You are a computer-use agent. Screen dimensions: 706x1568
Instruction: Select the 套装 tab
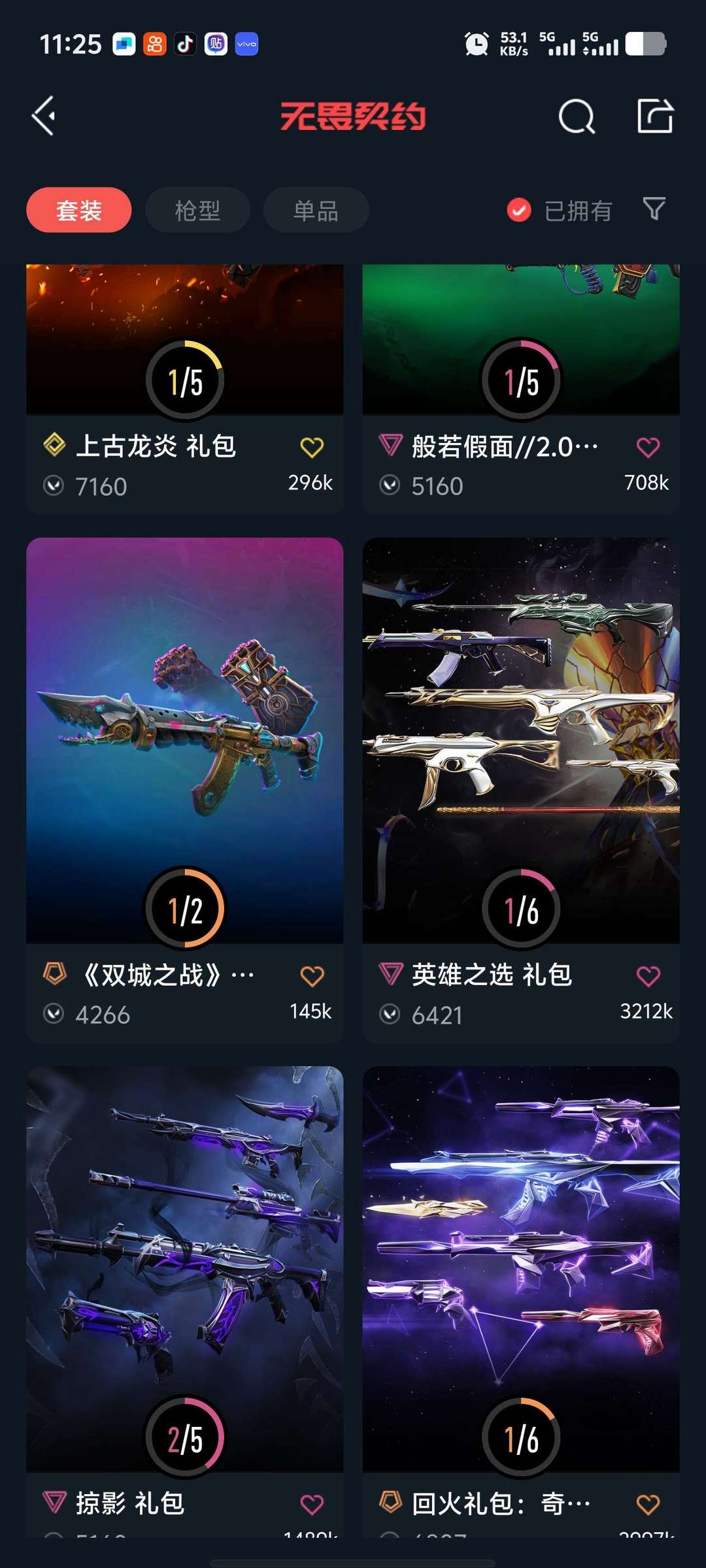(79, 210)
